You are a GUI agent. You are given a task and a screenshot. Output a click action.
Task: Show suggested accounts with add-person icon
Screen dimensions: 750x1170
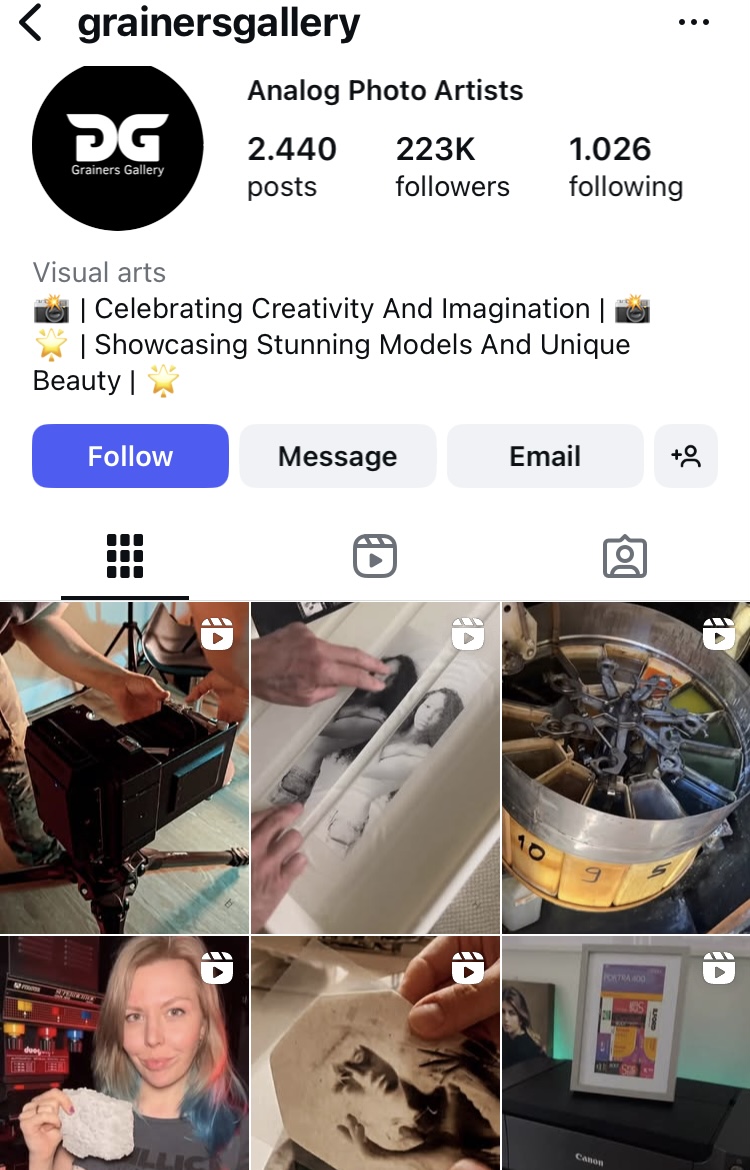pyautogui.click(x=686, y=456)
